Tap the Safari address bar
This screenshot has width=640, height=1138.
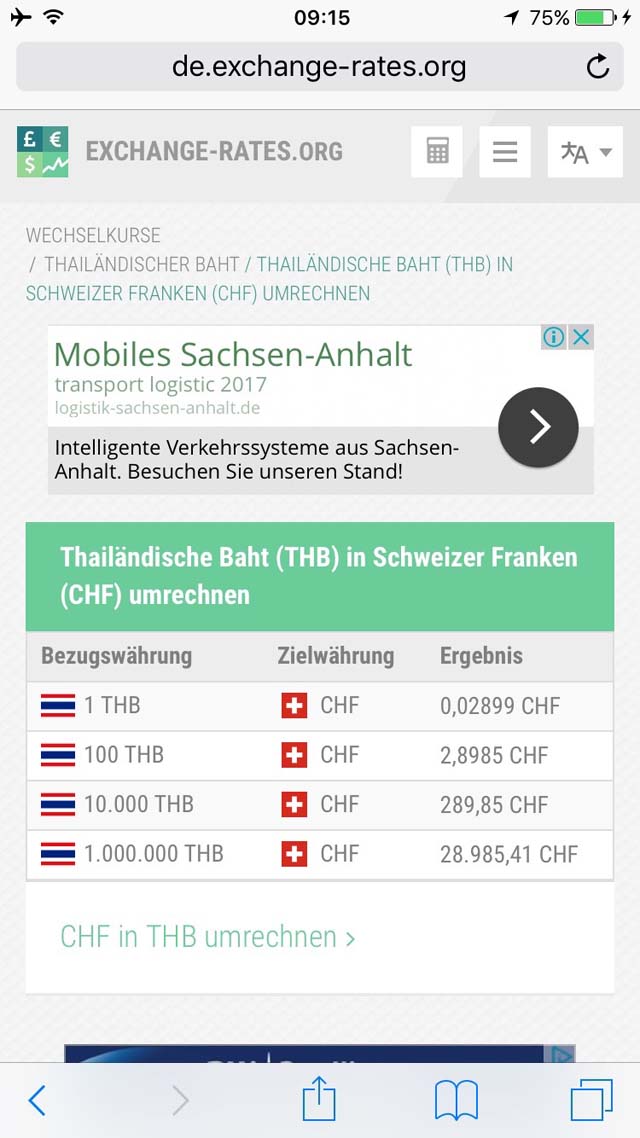click(319, 67)
